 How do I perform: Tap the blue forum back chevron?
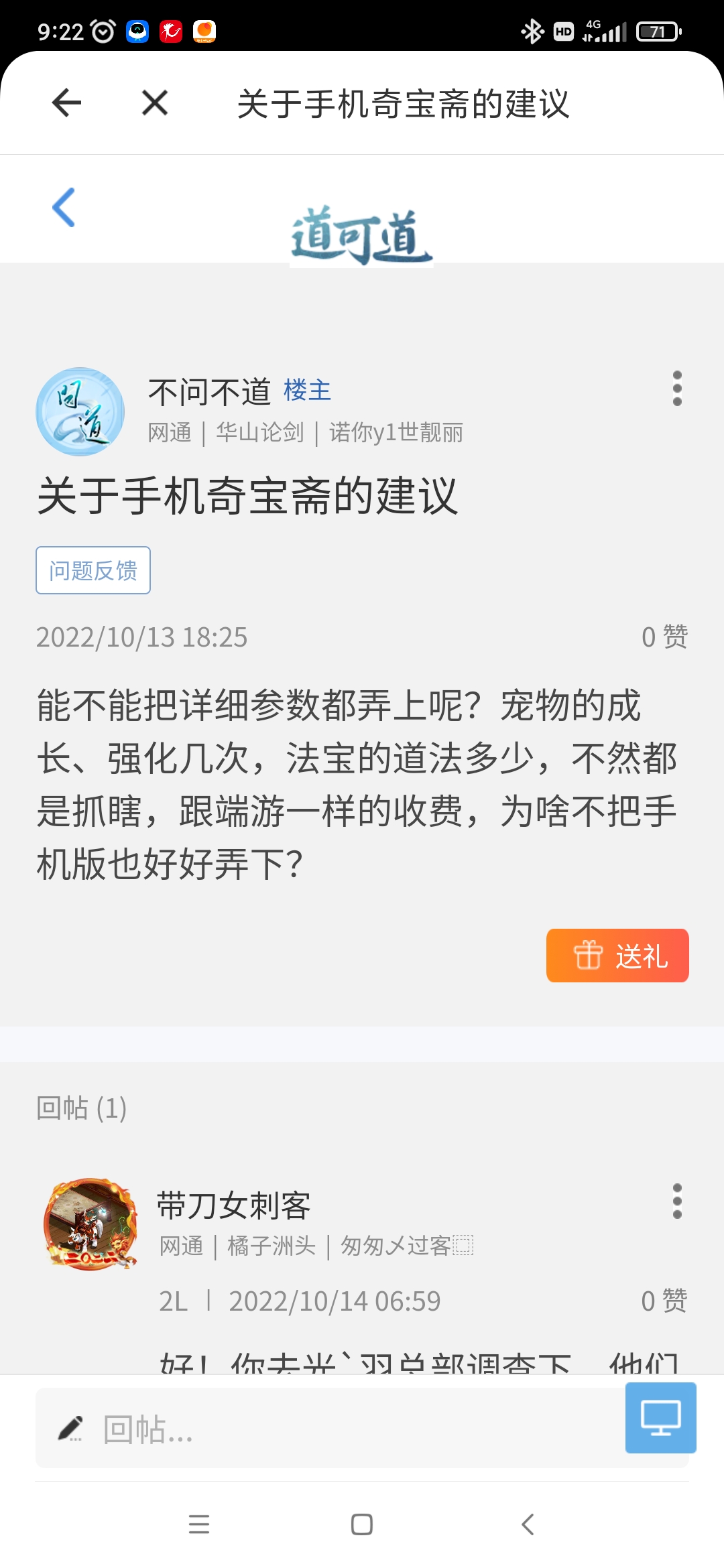[64, 208]
